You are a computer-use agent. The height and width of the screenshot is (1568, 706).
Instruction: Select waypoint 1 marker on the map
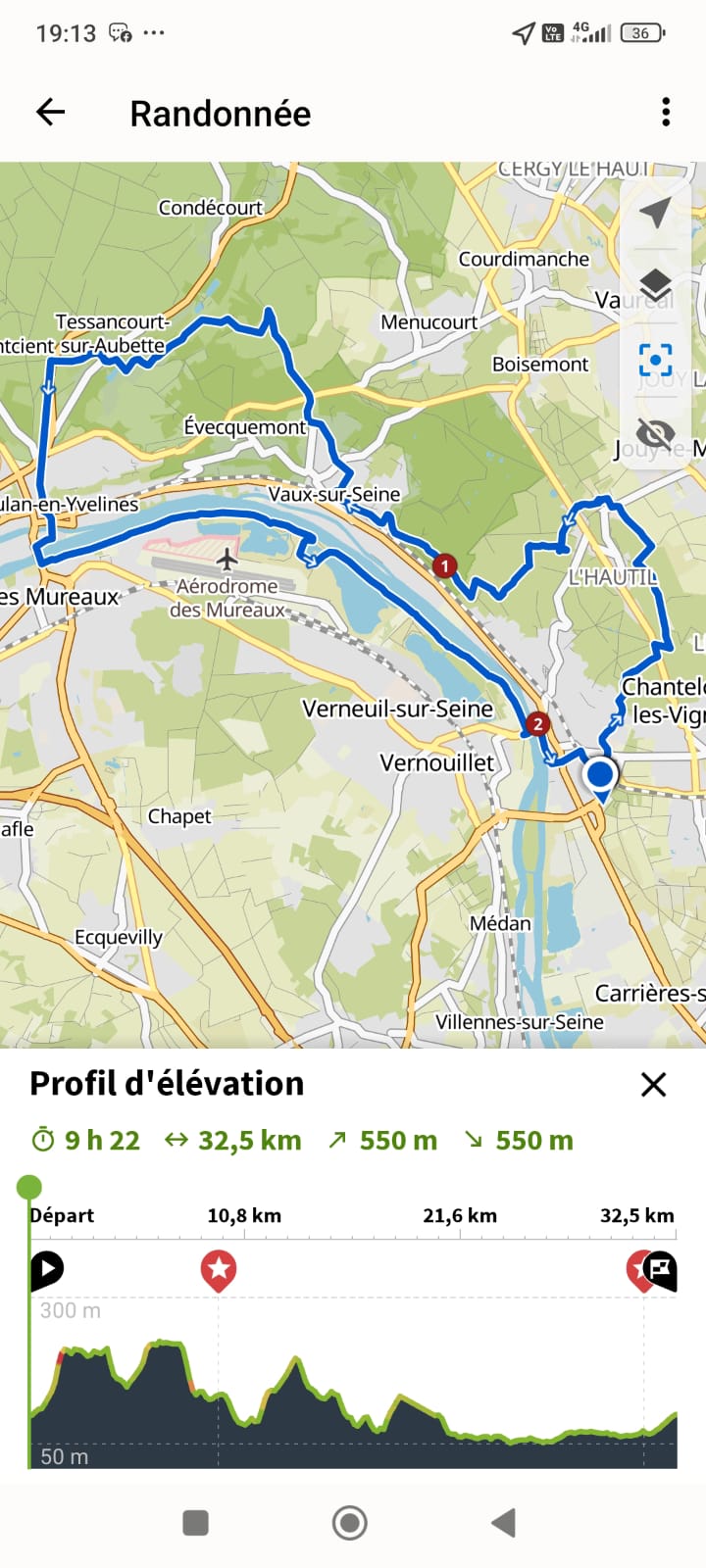tap(445, 565)
